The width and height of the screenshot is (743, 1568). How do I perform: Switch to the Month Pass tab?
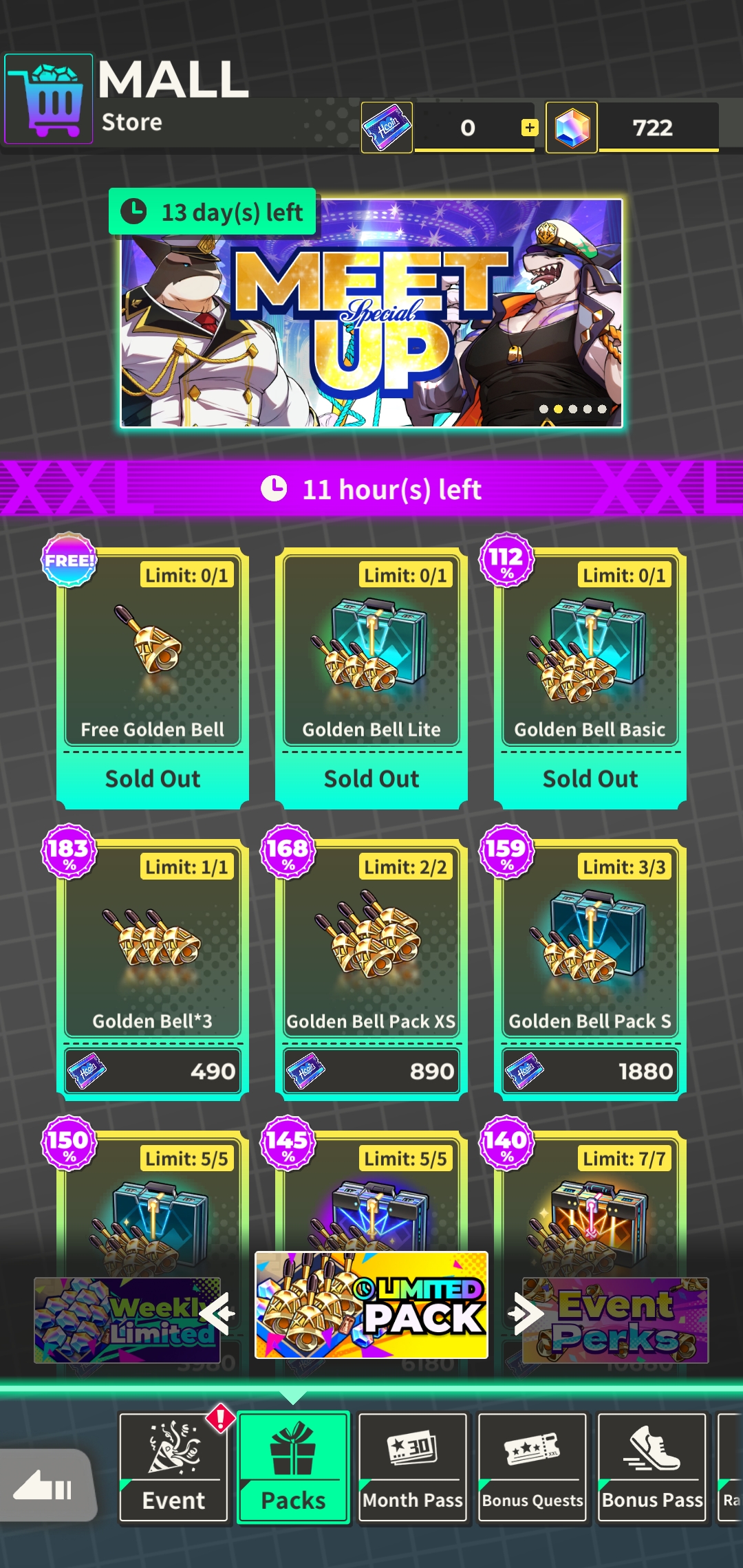click(413, 1468)
